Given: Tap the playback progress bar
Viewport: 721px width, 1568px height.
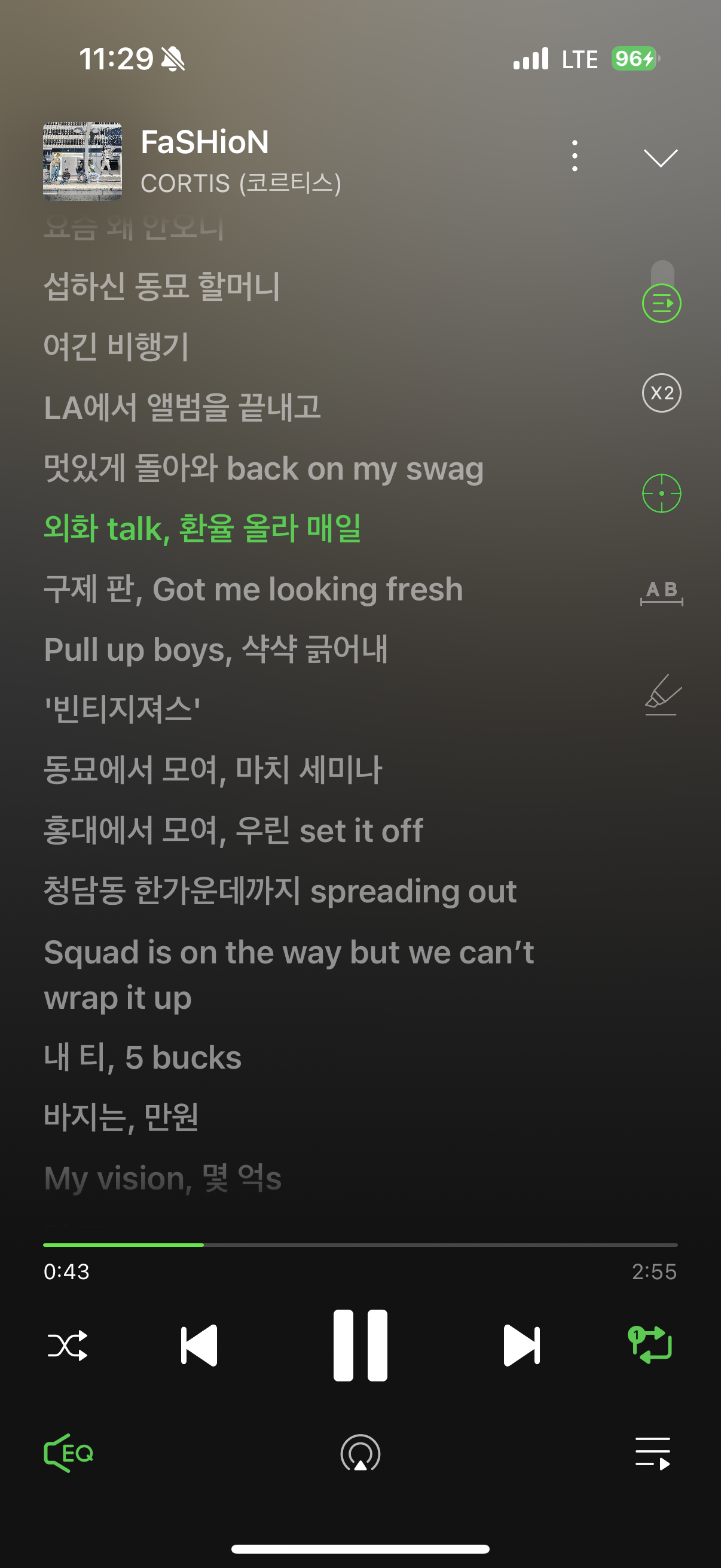Looking at the screenshot, I should click(x=360, y=1245).
